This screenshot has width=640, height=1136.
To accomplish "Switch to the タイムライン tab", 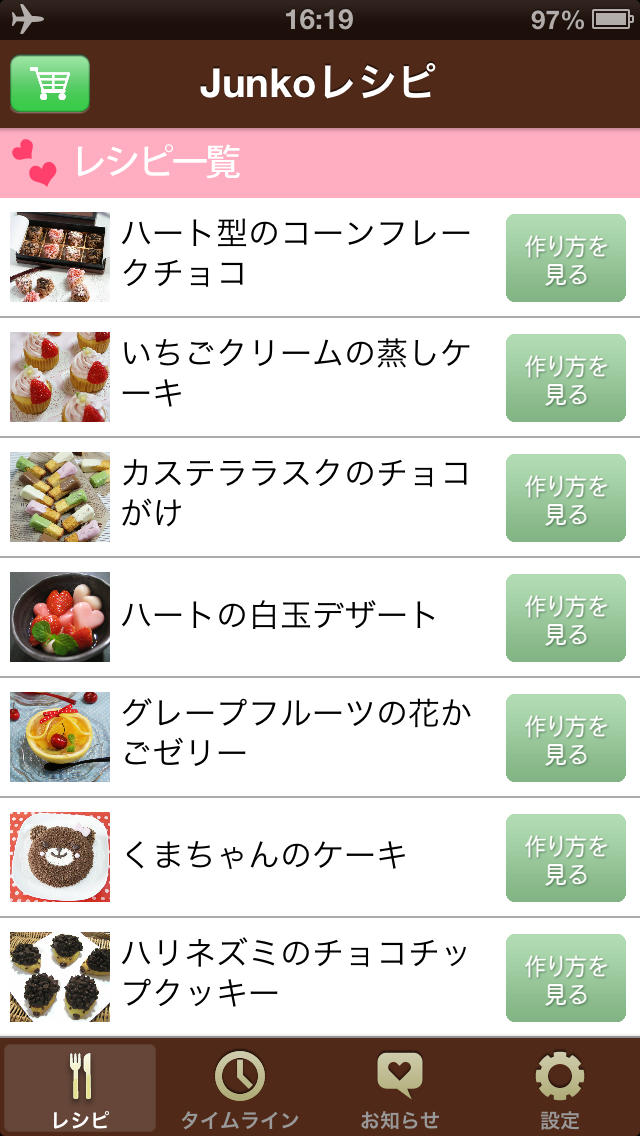I will point(239,1090).
